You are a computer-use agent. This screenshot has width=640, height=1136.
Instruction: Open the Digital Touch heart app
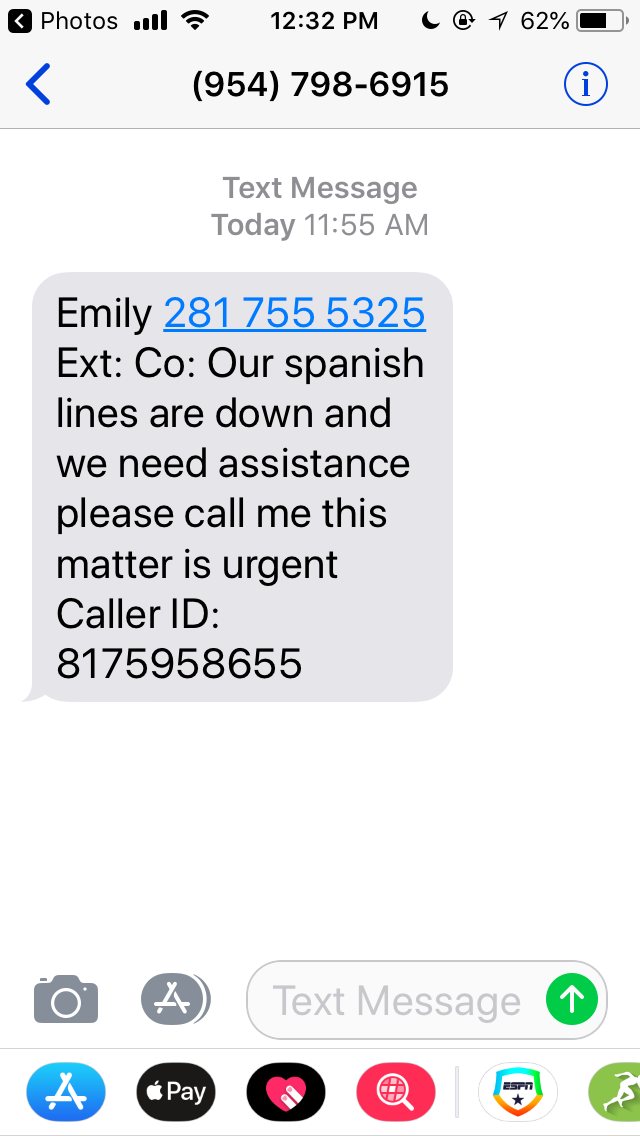point(286,1091)
